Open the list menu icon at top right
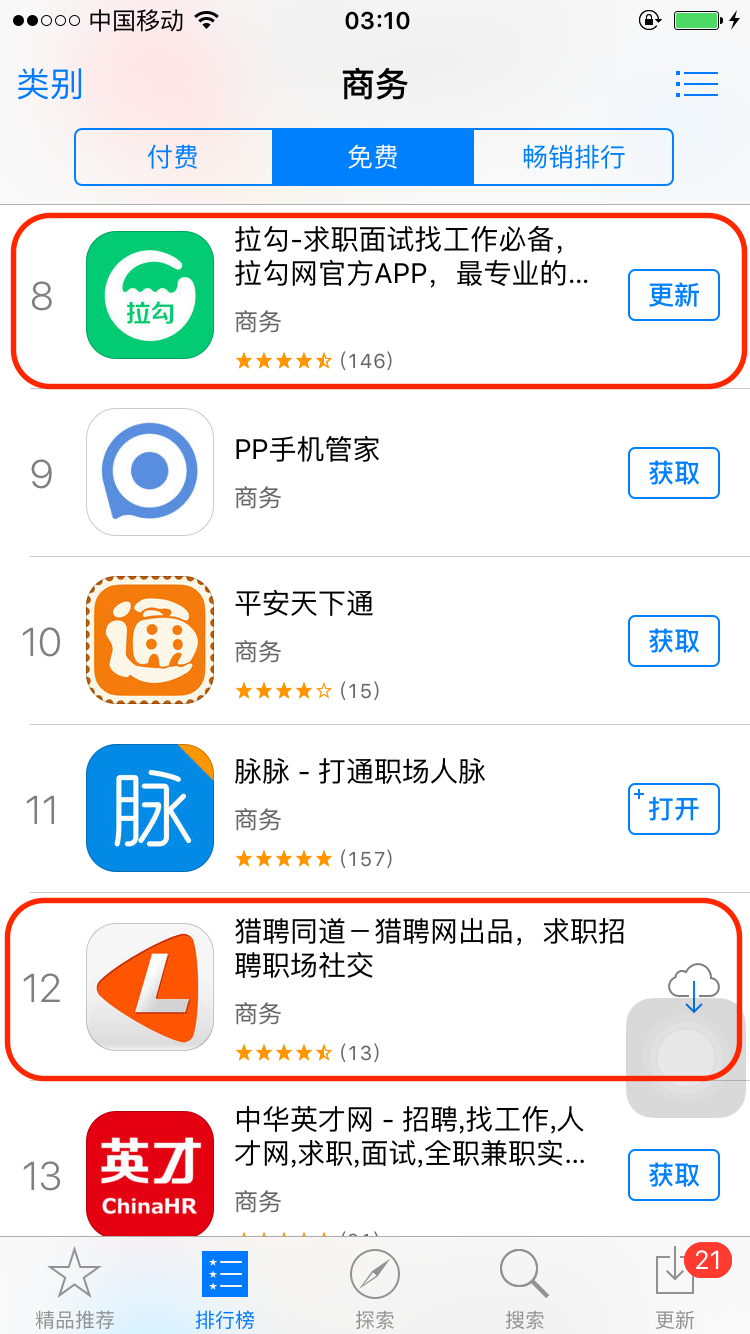Screen dimensions: 750x1334 click(x=696, y=84)
